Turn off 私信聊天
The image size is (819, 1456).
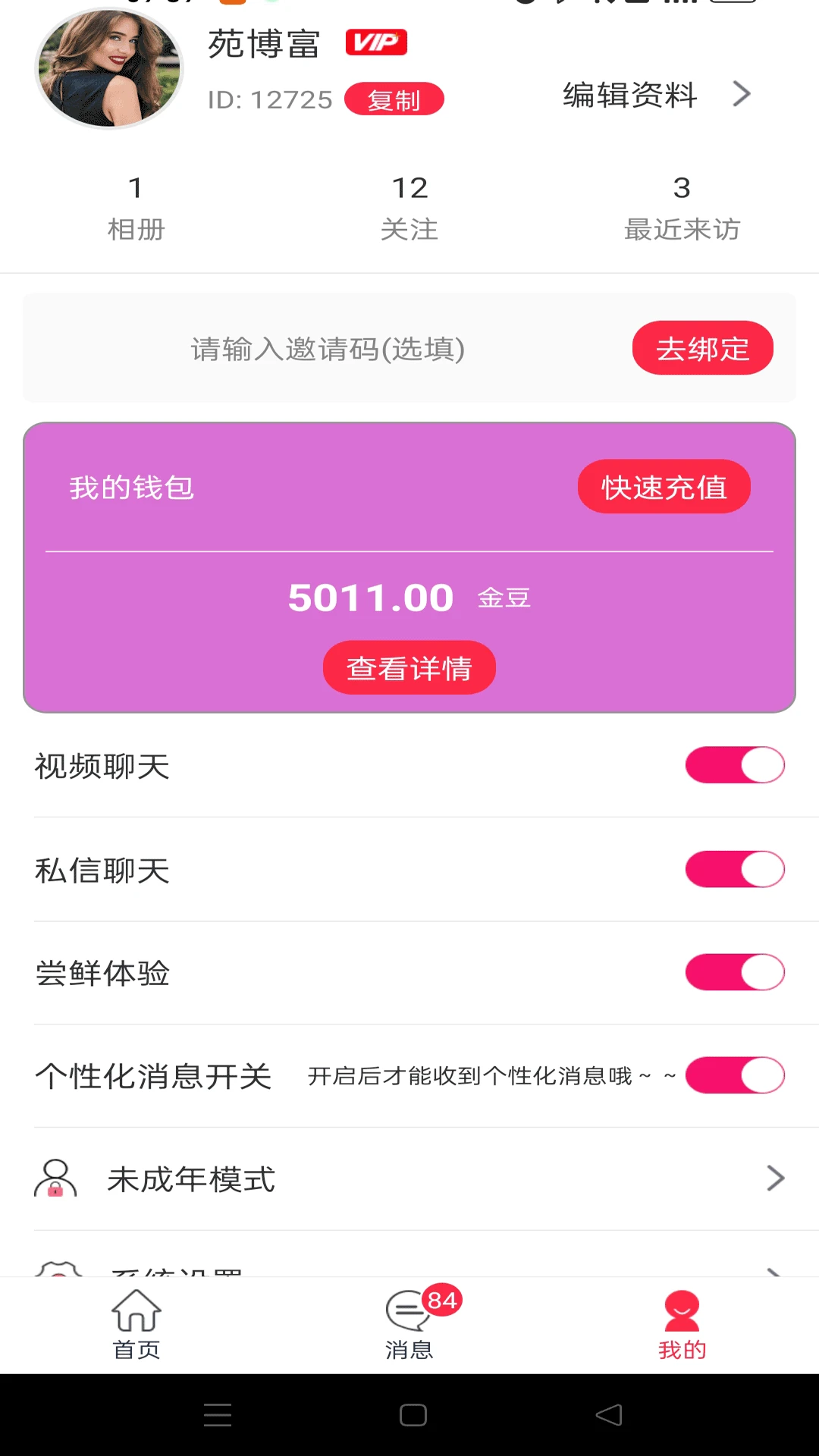733,868
